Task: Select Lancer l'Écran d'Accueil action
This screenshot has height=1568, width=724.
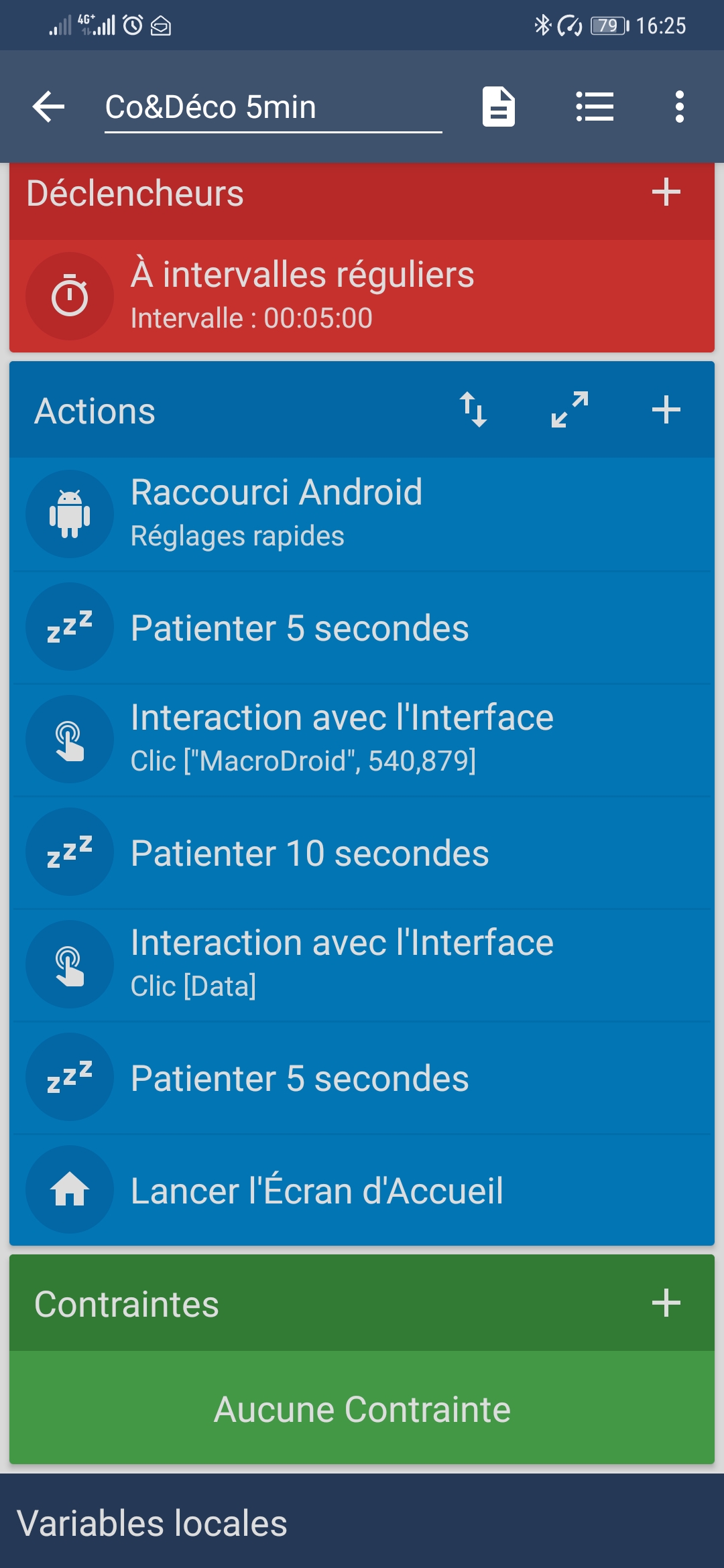Action: pos(362,1190)
